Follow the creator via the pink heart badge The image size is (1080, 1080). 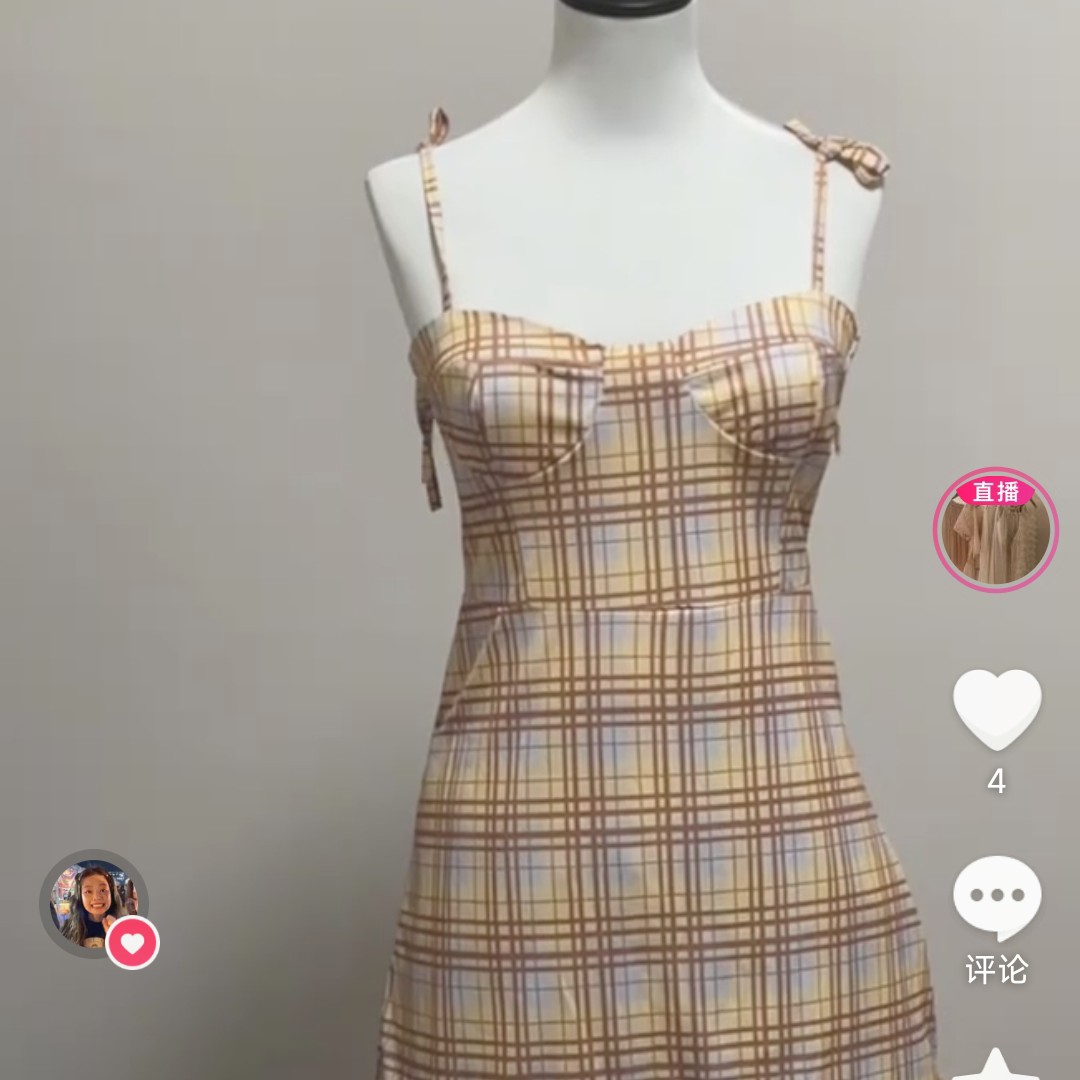pos(133,942)
